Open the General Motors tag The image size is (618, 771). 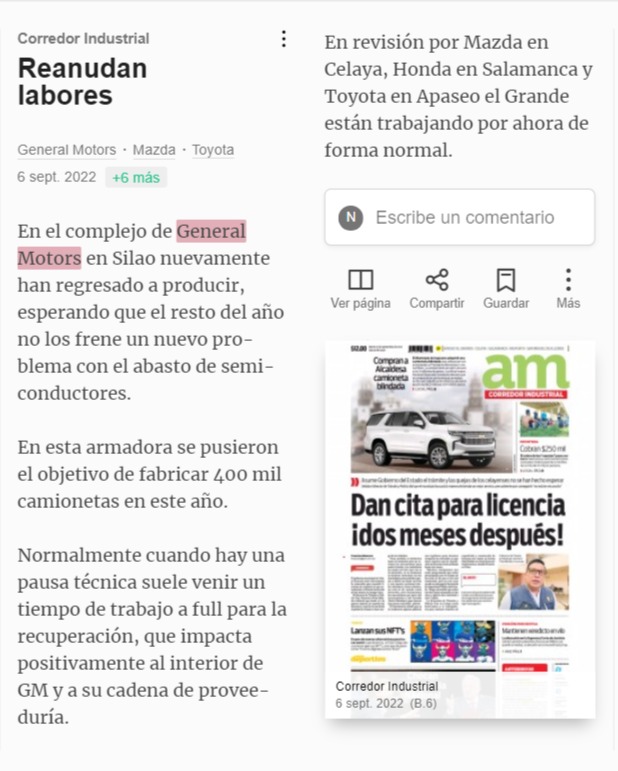tap(67, 149)
